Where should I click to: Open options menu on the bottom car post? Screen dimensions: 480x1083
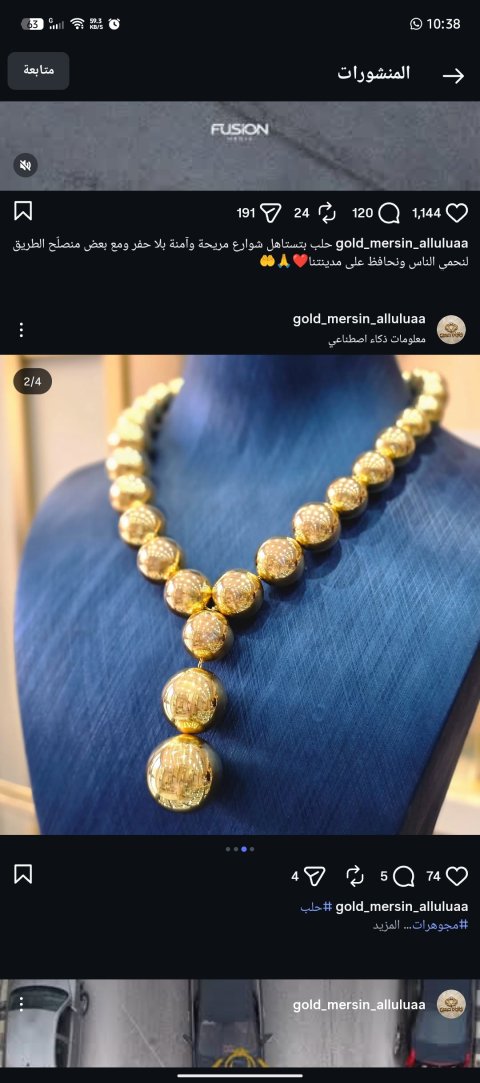(21, 1004)
